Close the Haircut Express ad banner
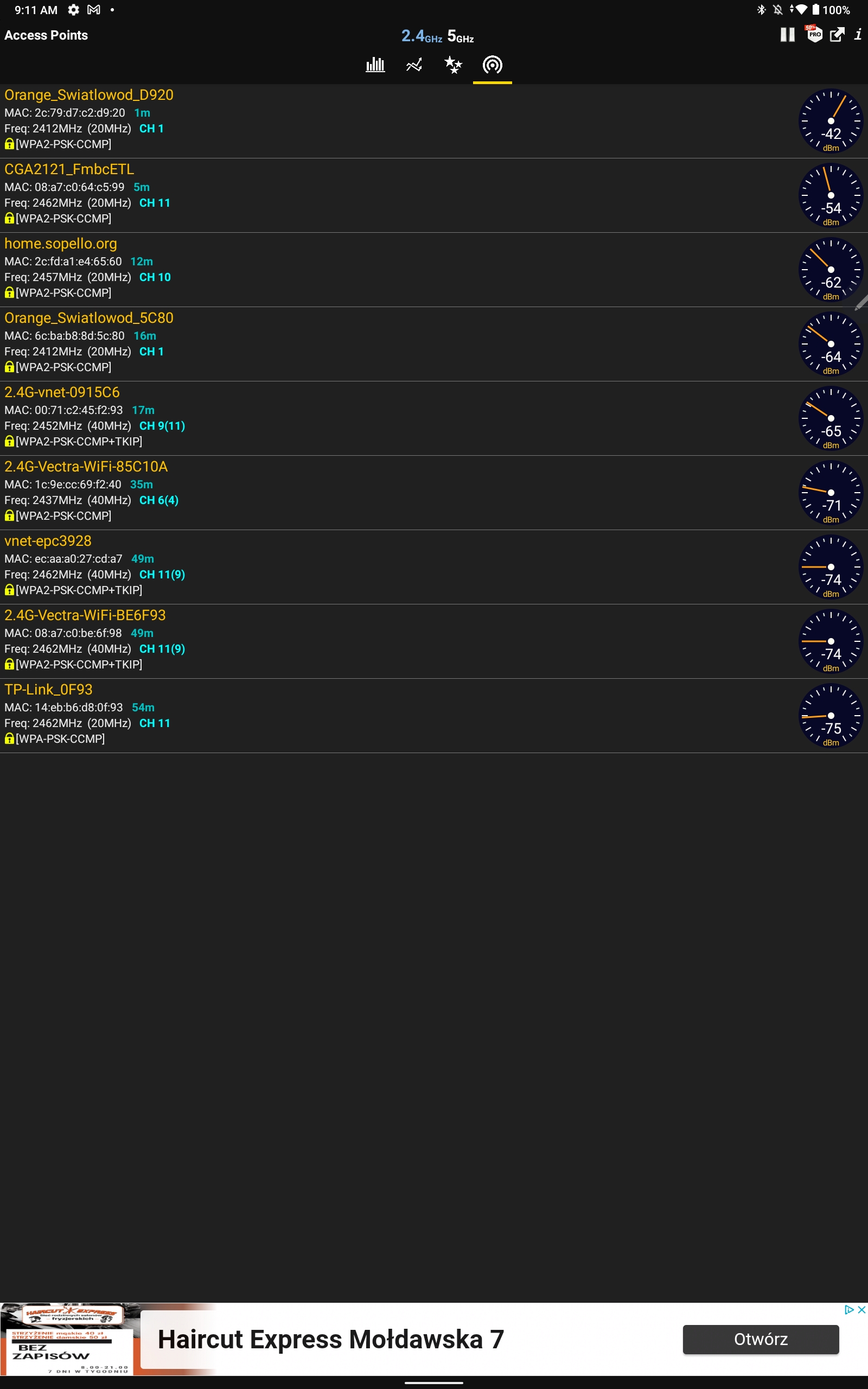The height and width of the screenshot is (1389, 868). click(x=861, y=1309)
